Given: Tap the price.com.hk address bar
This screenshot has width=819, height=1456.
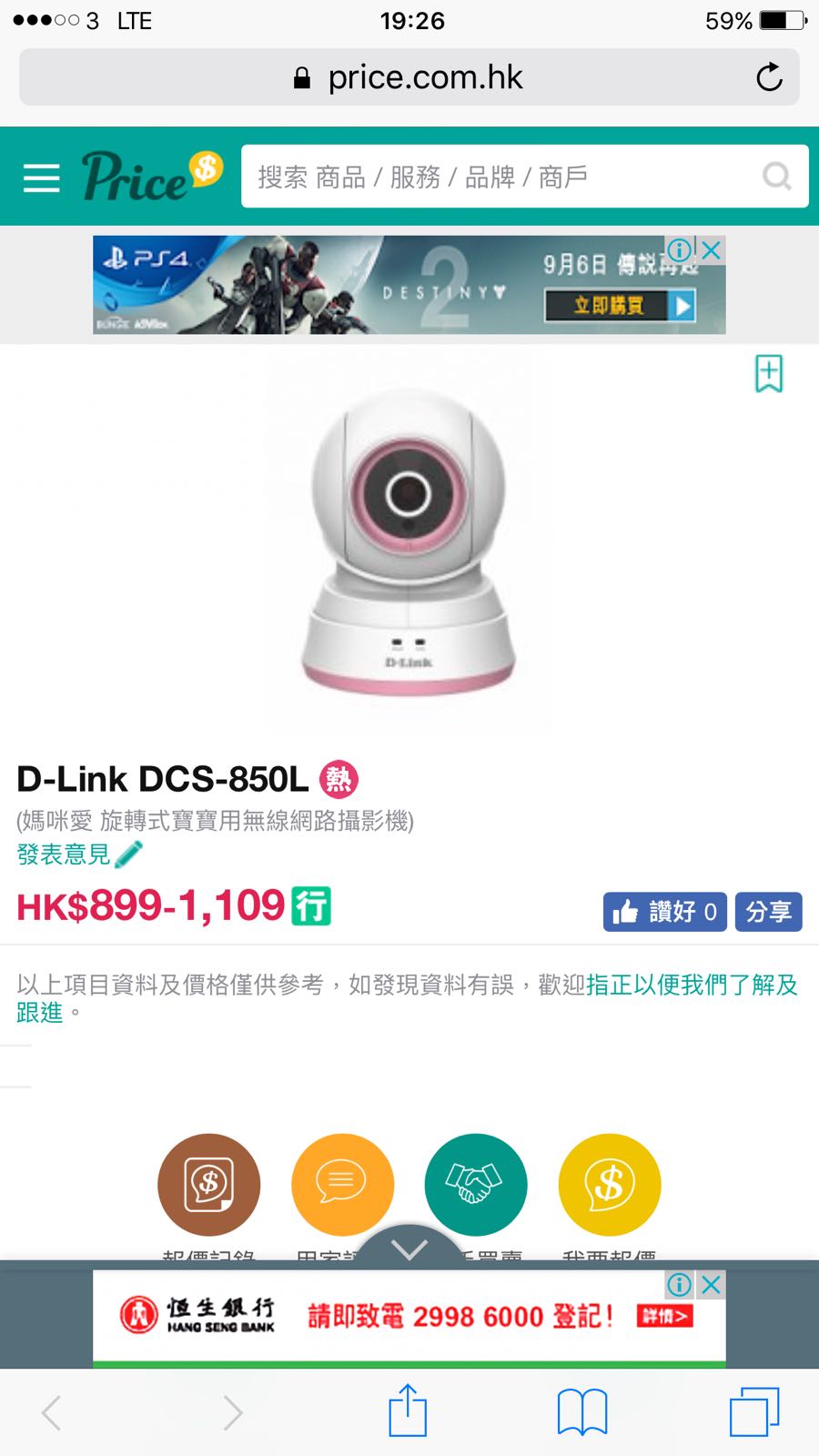Looking at the screenshot, I should 409,77.
